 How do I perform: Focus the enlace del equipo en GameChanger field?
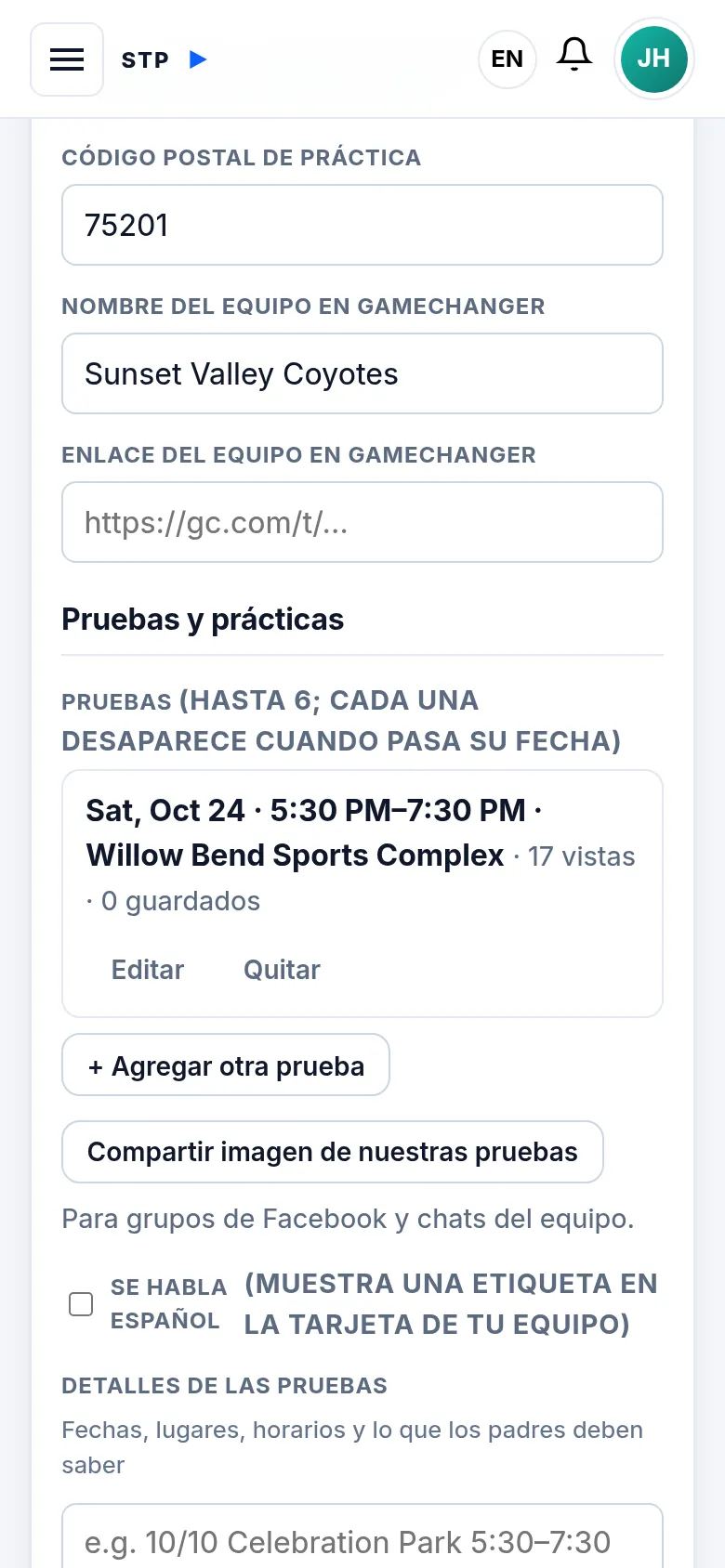coord(362,522)
